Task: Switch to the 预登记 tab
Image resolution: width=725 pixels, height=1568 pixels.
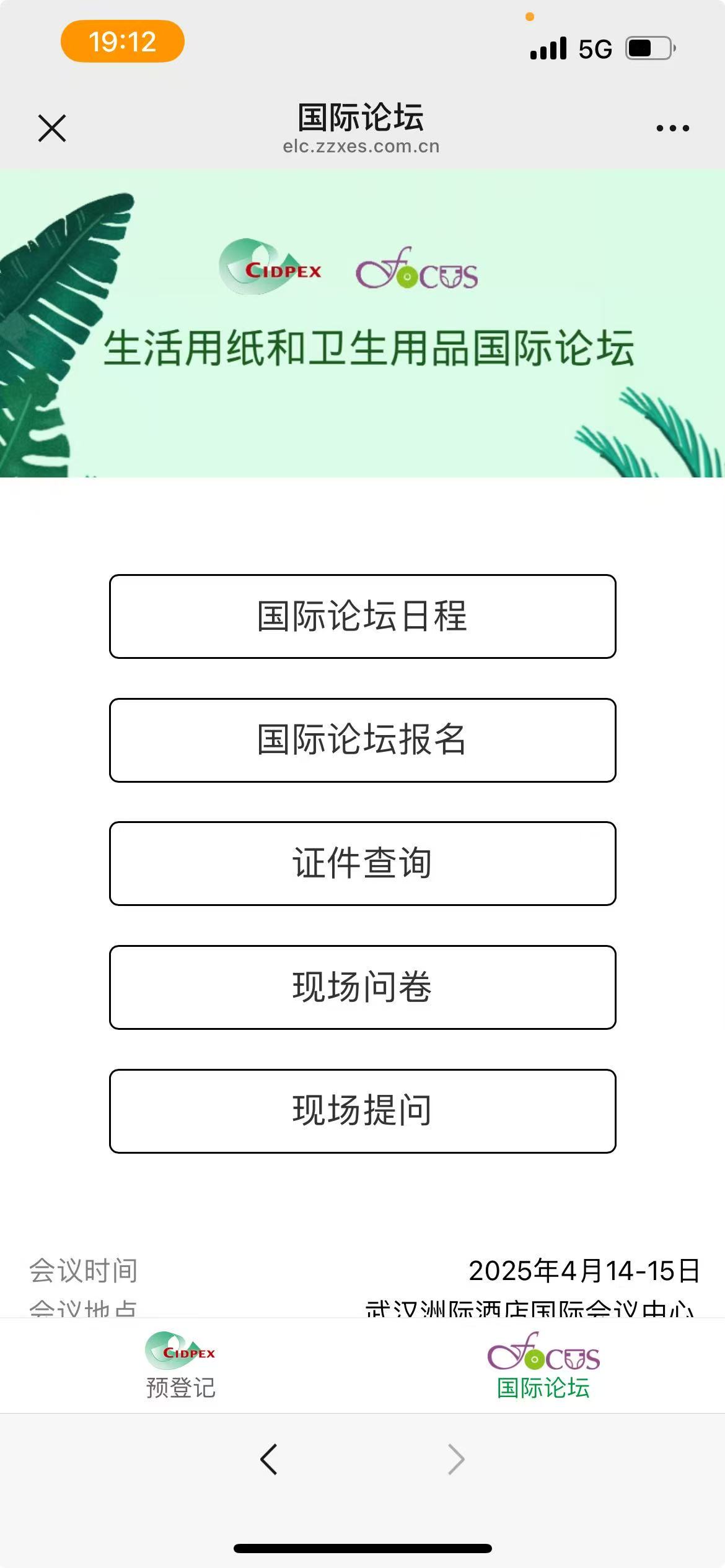Action: (180, 1366)
